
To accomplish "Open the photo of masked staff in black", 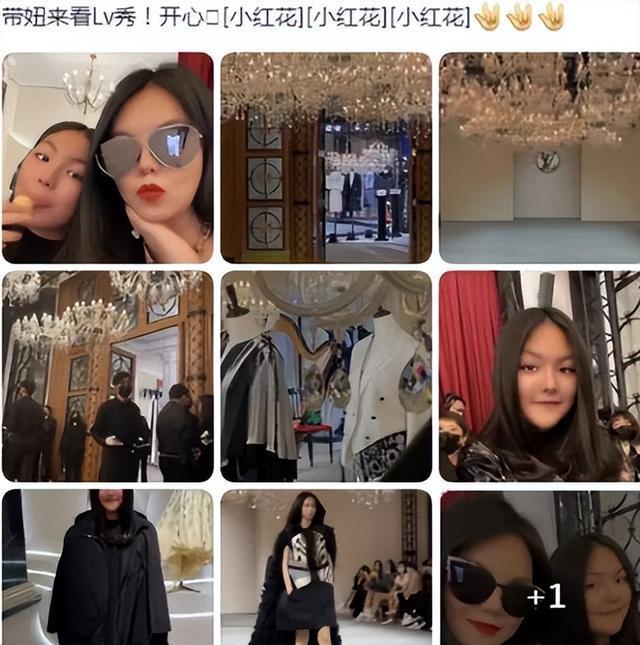I will [x=108, y=376].
